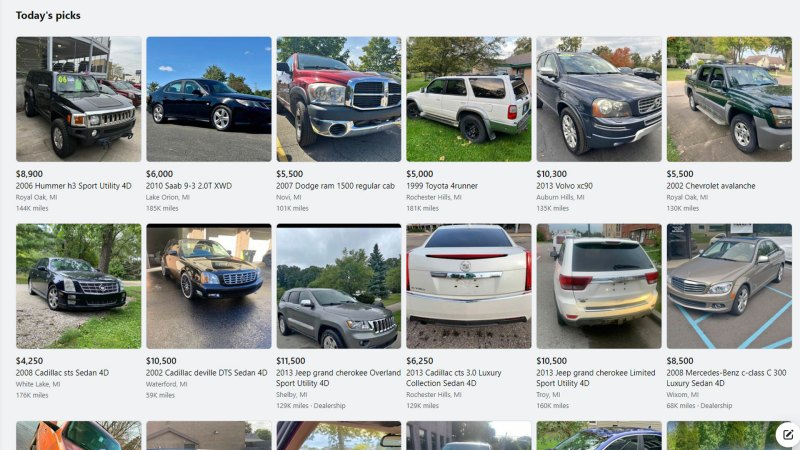Tap the compose edit floating button
Screen dimensions: 800x450
[787, 434]
